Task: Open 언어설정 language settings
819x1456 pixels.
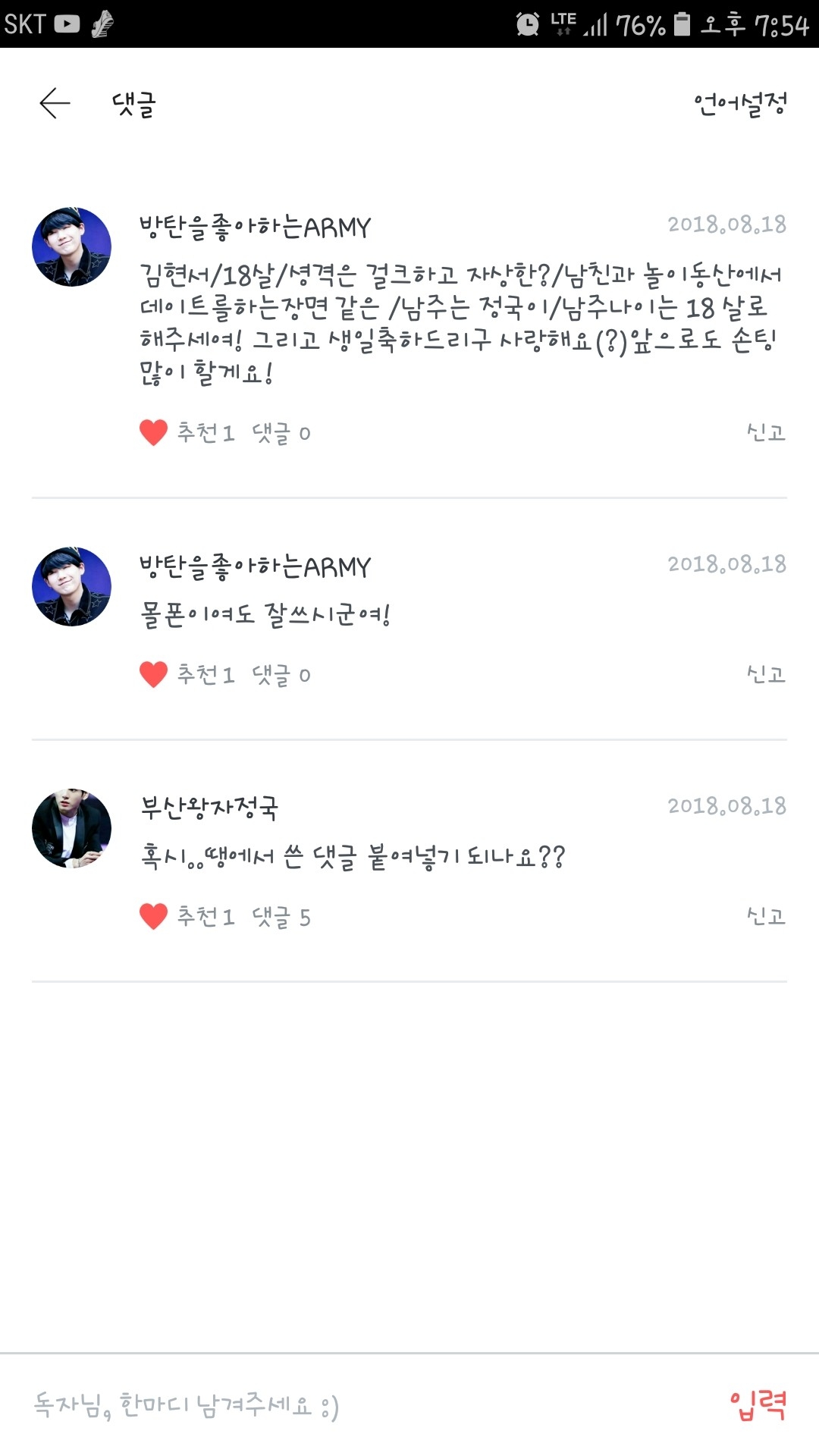Action: (740, 103)
